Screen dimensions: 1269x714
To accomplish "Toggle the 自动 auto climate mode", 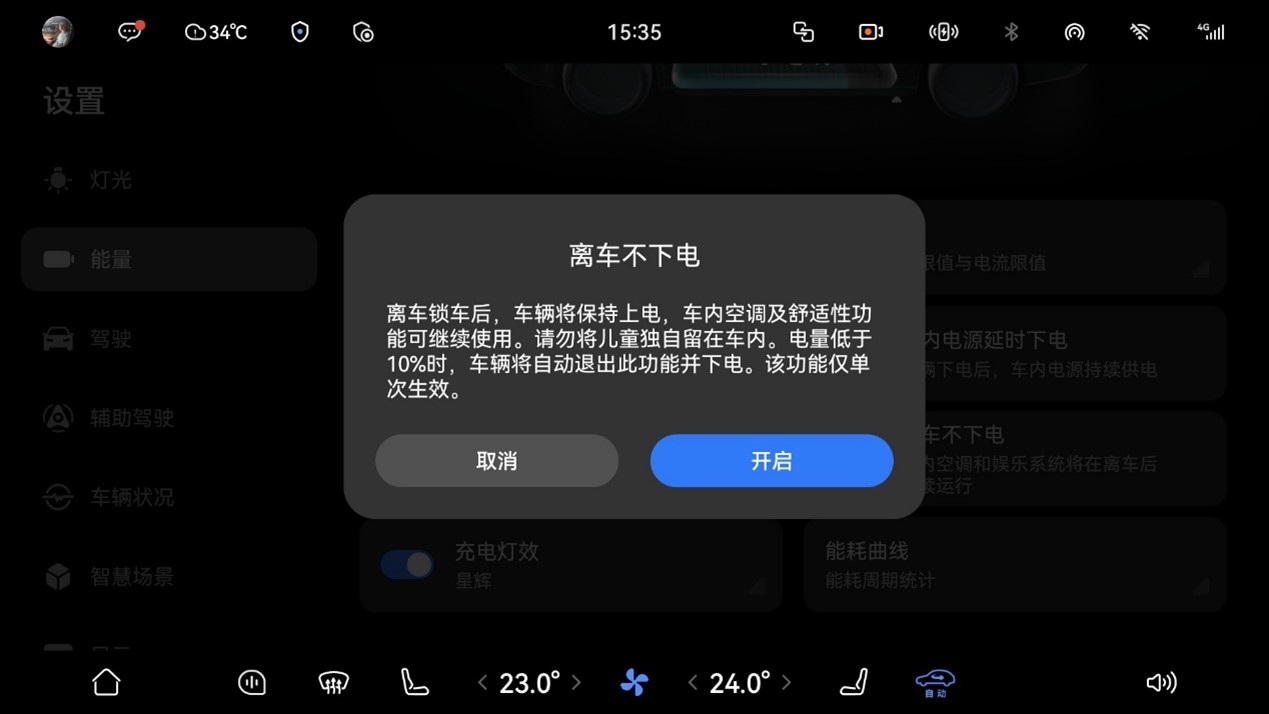I will pos(935,683).
